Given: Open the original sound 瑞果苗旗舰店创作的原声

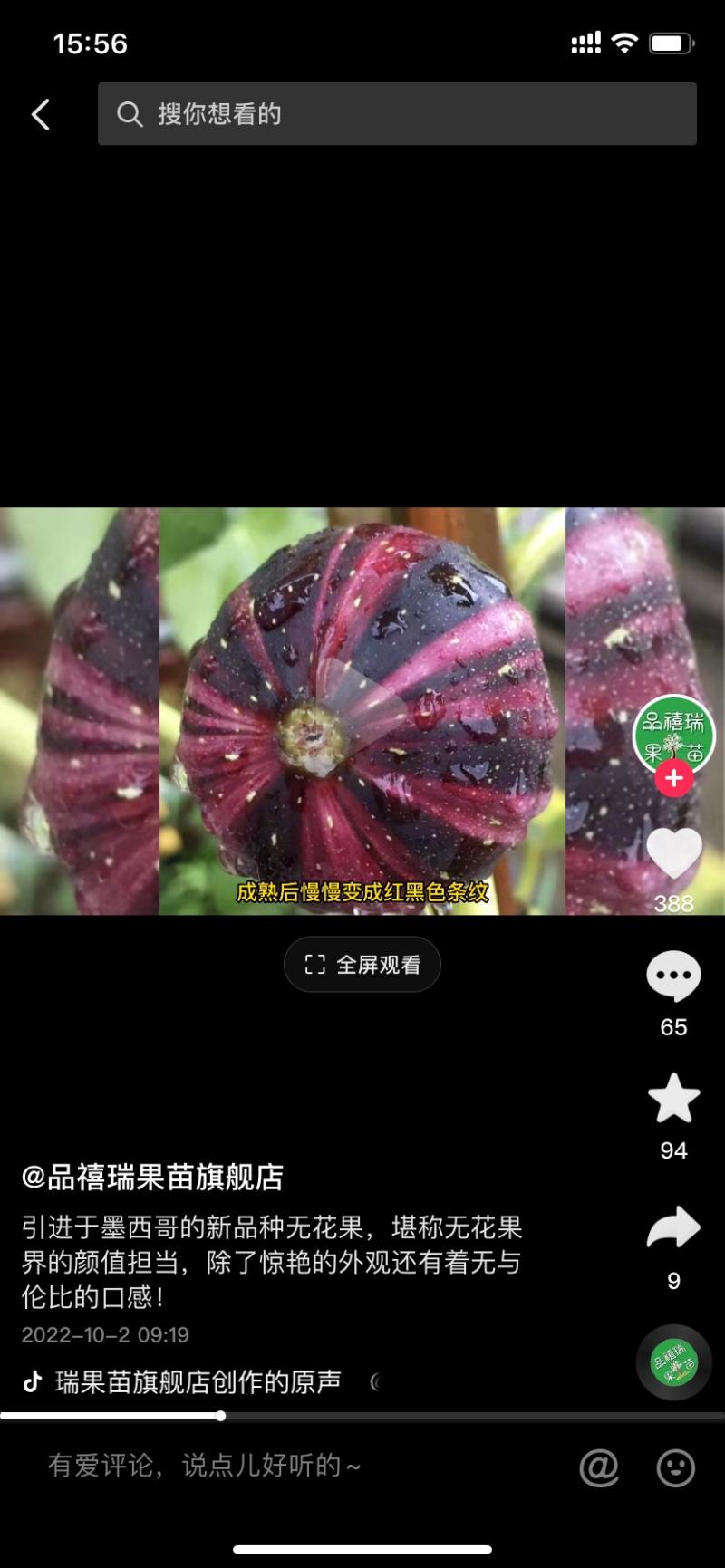Looking at the screenshot, I should 198,1381.
